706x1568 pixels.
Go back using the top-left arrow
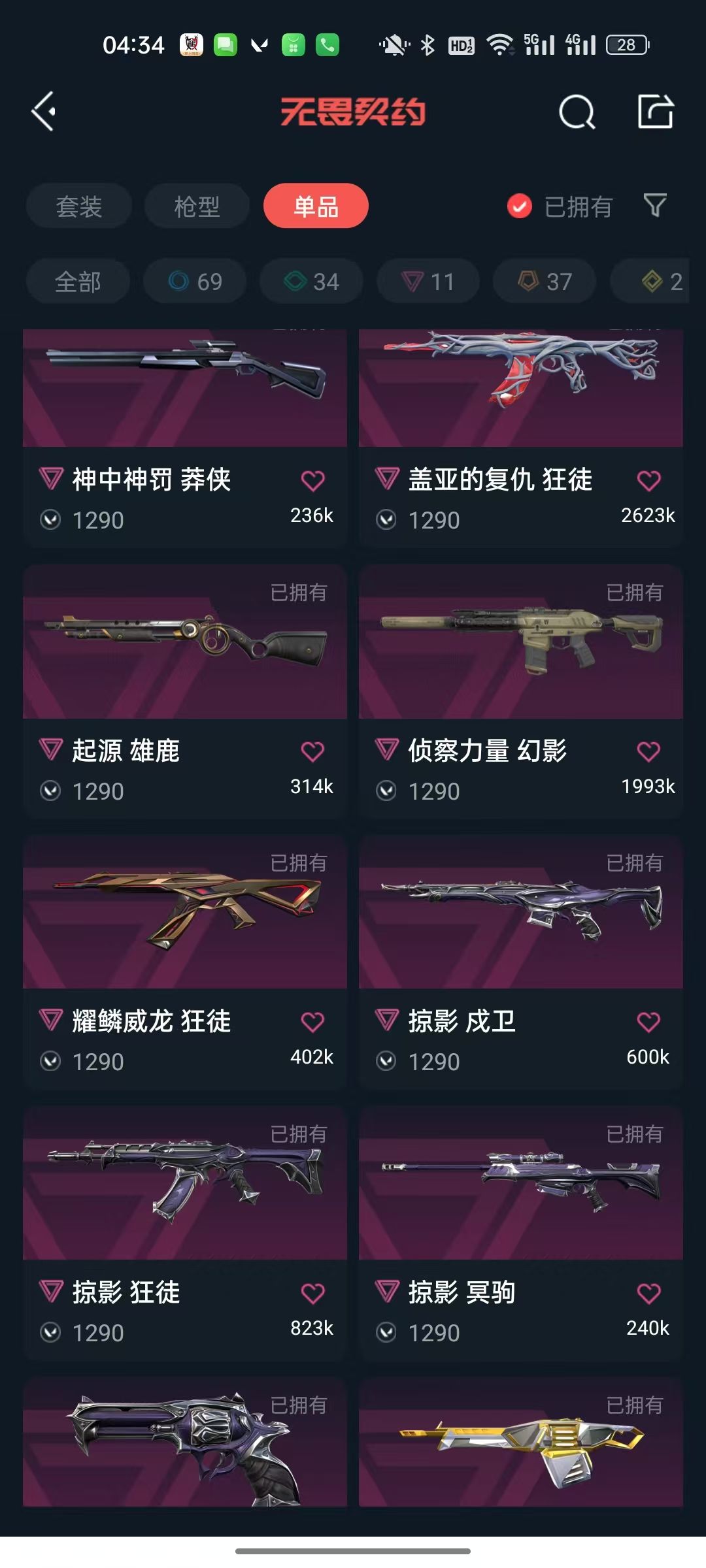44,112
